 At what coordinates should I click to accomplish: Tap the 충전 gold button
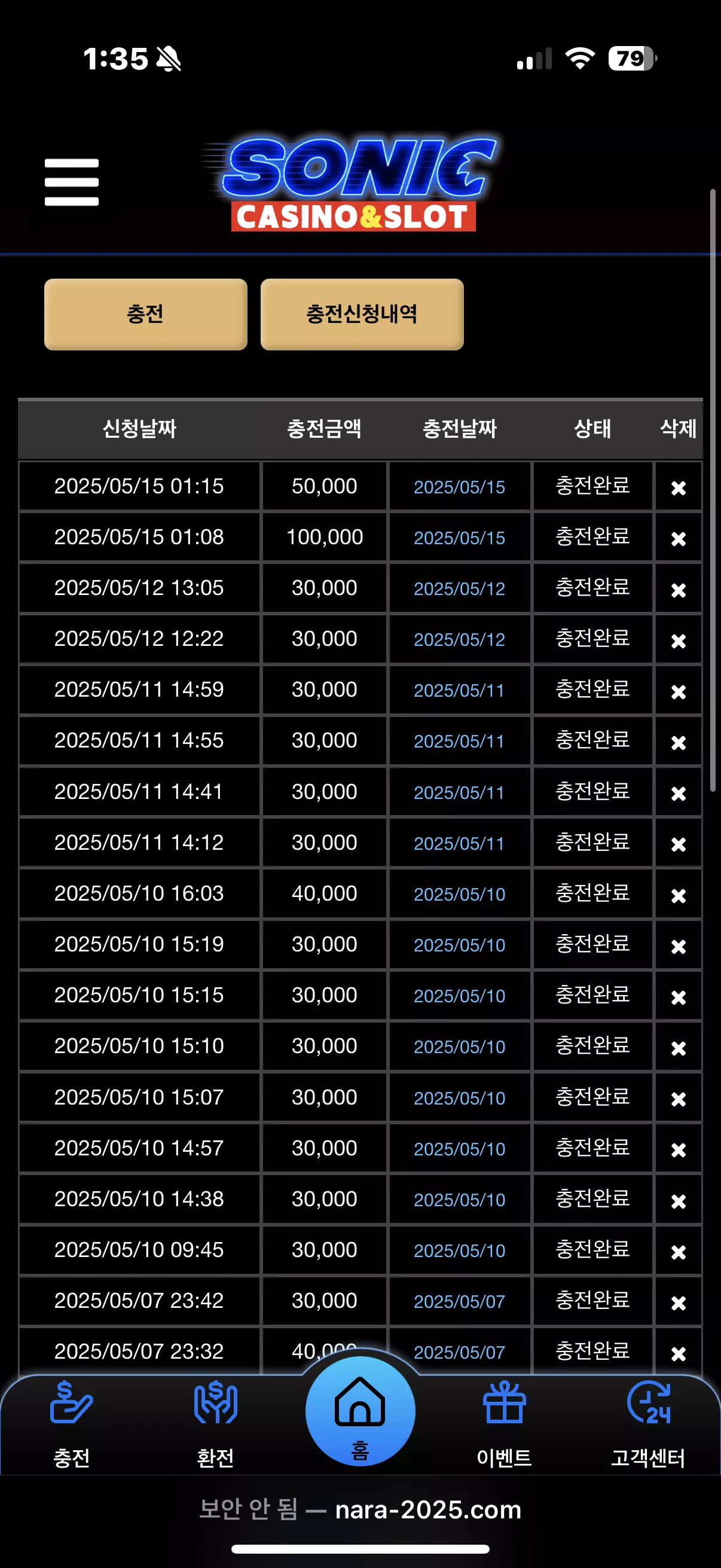pos(145,314)
